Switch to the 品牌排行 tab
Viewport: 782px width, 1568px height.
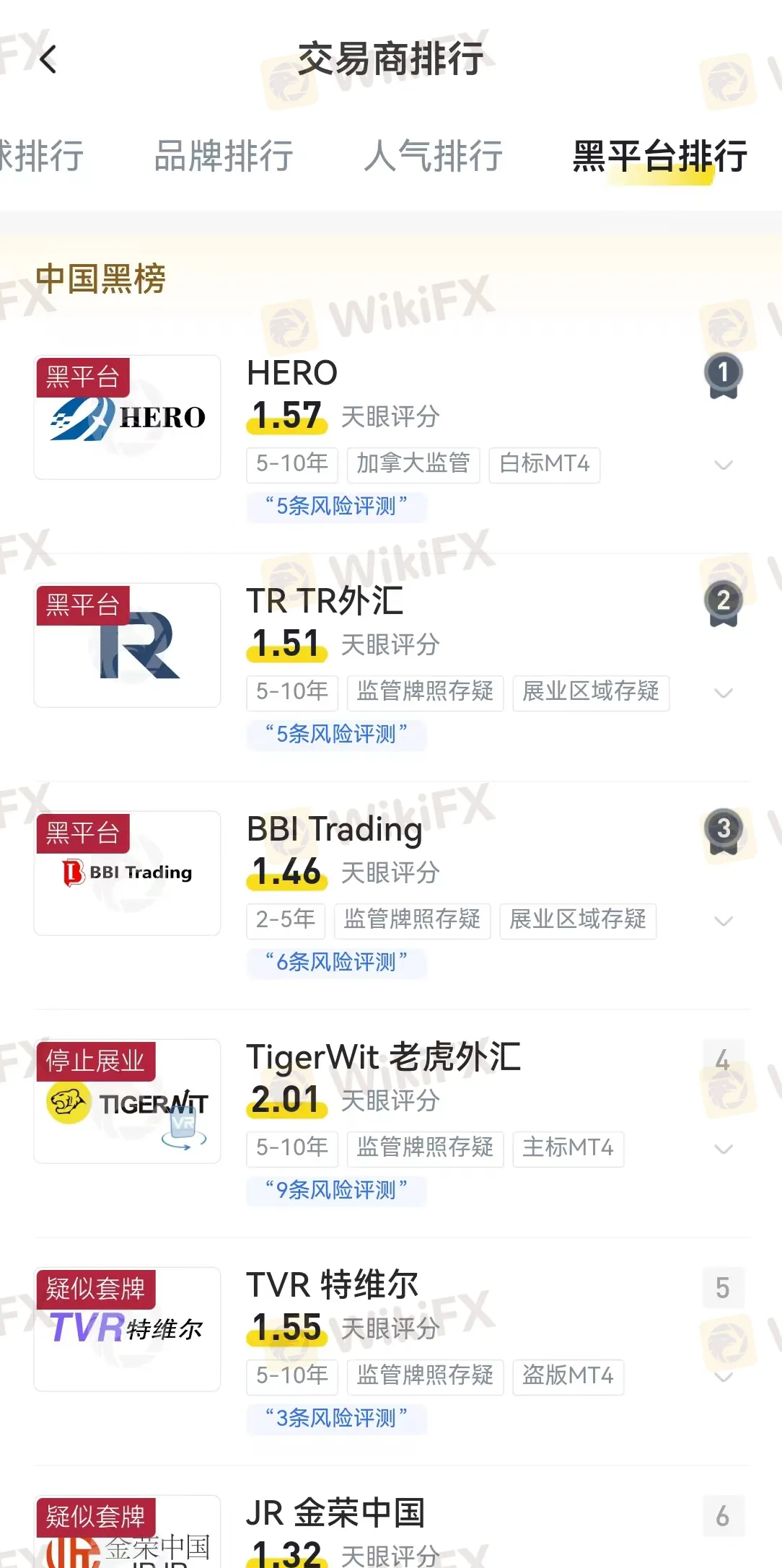click(x=224, y=156)
